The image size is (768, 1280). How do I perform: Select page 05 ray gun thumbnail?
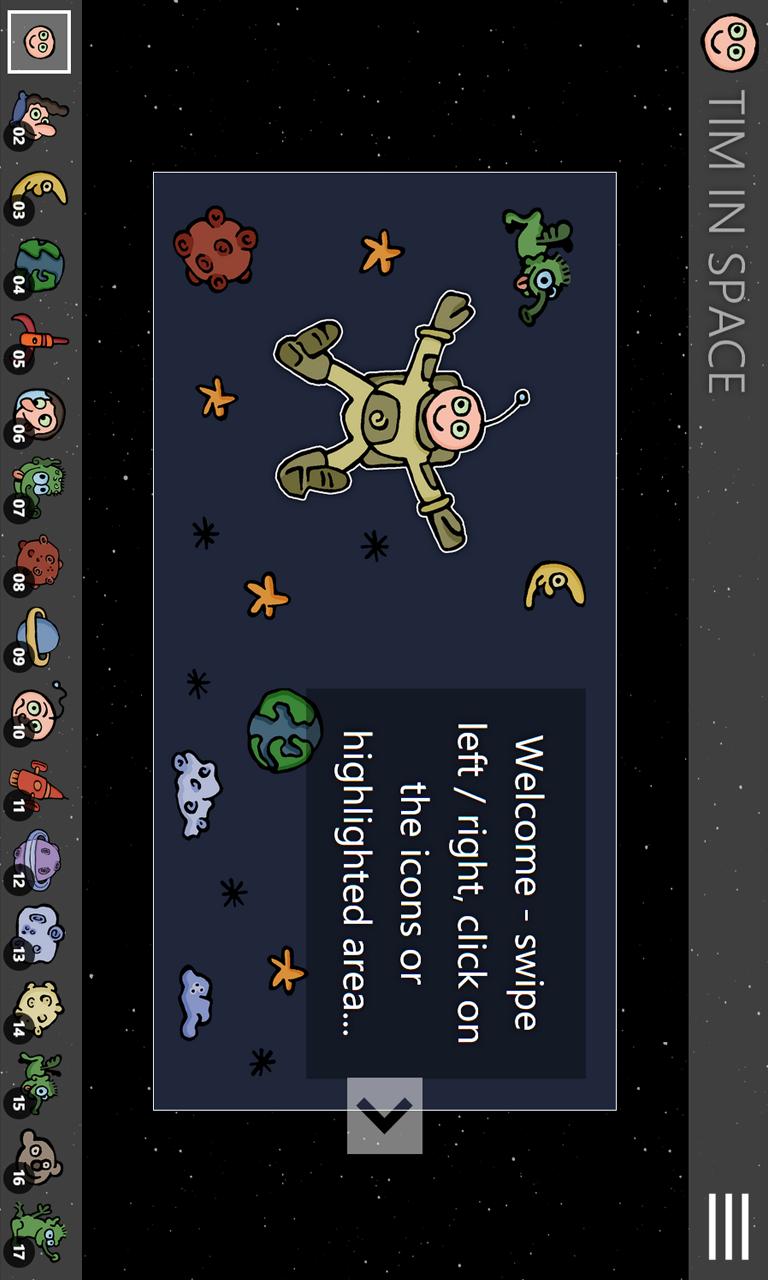click(x=38, y=340)
